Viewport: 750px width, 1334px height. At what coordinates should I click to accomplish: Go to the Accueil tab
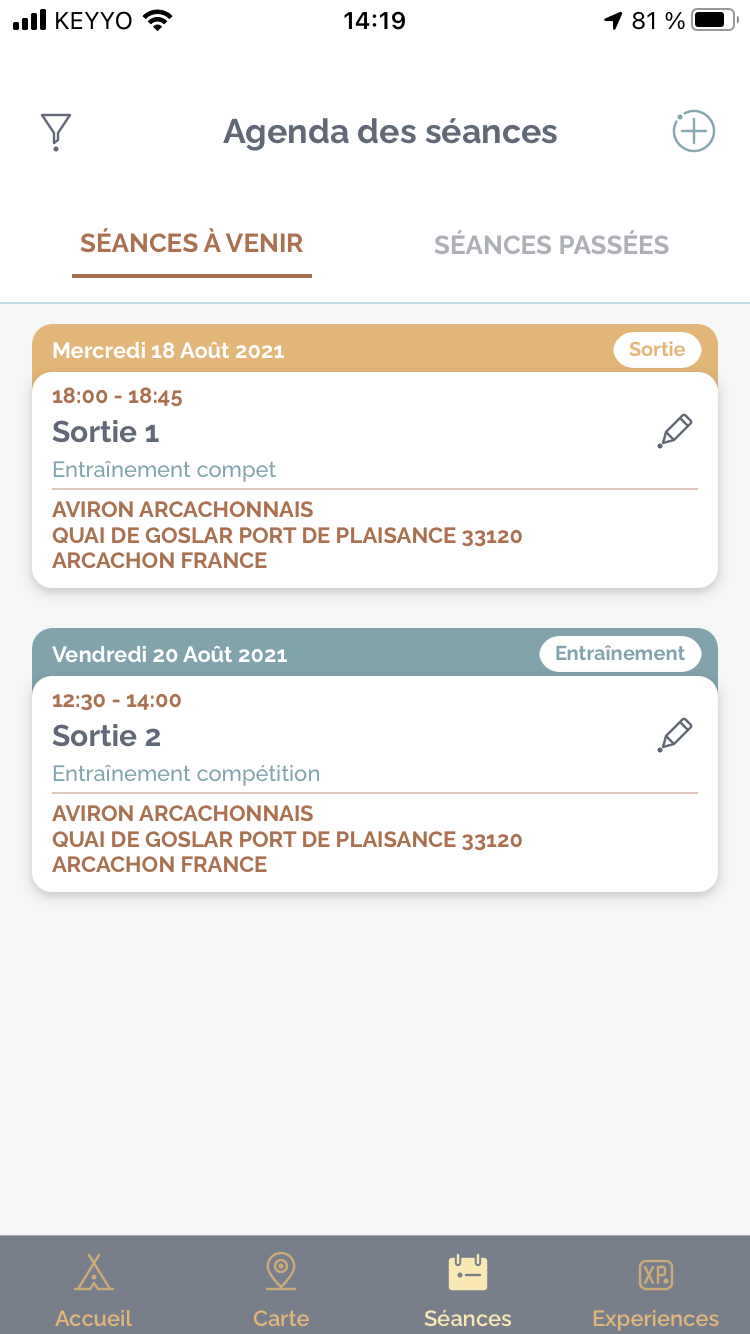(94, 1290)
